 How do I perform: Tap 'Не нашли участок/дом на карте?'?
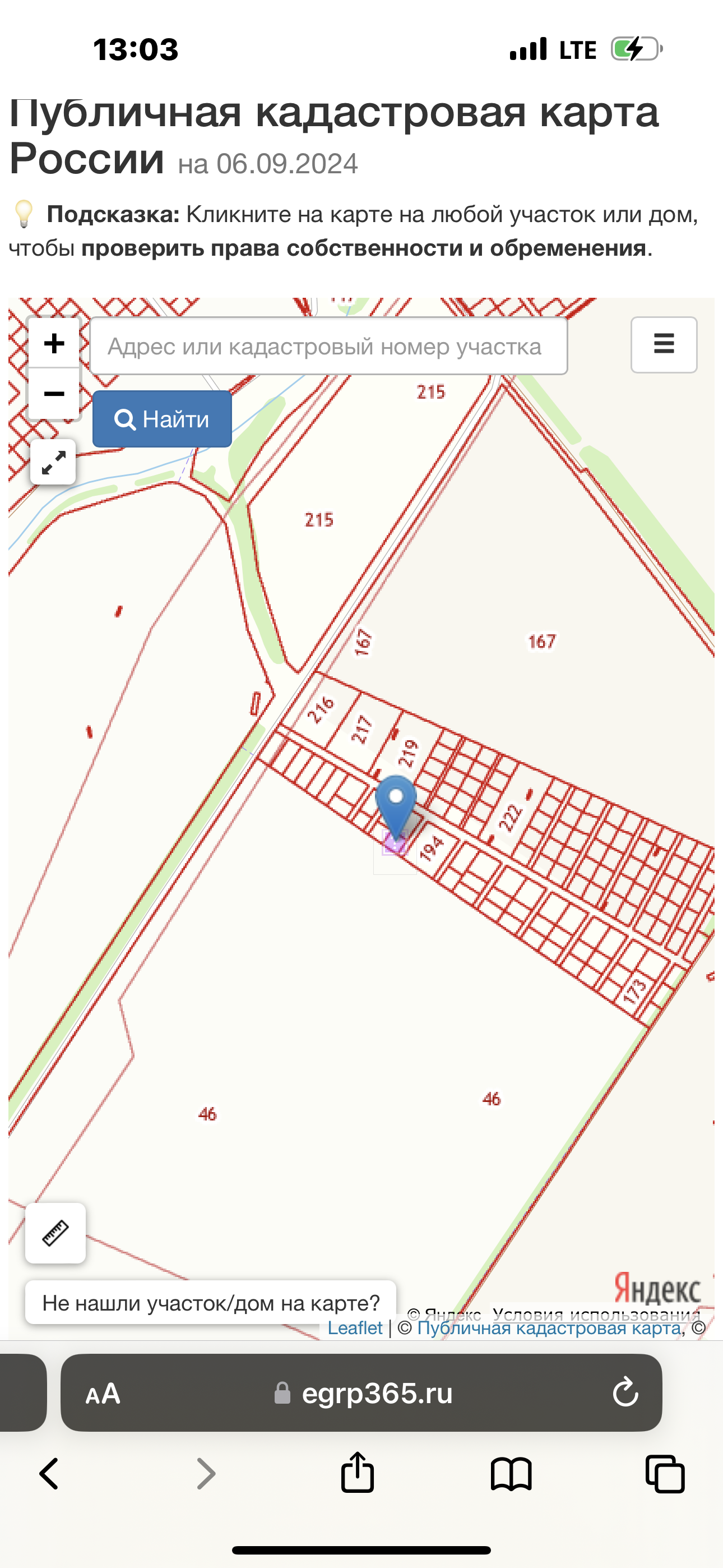(211, 1303)
